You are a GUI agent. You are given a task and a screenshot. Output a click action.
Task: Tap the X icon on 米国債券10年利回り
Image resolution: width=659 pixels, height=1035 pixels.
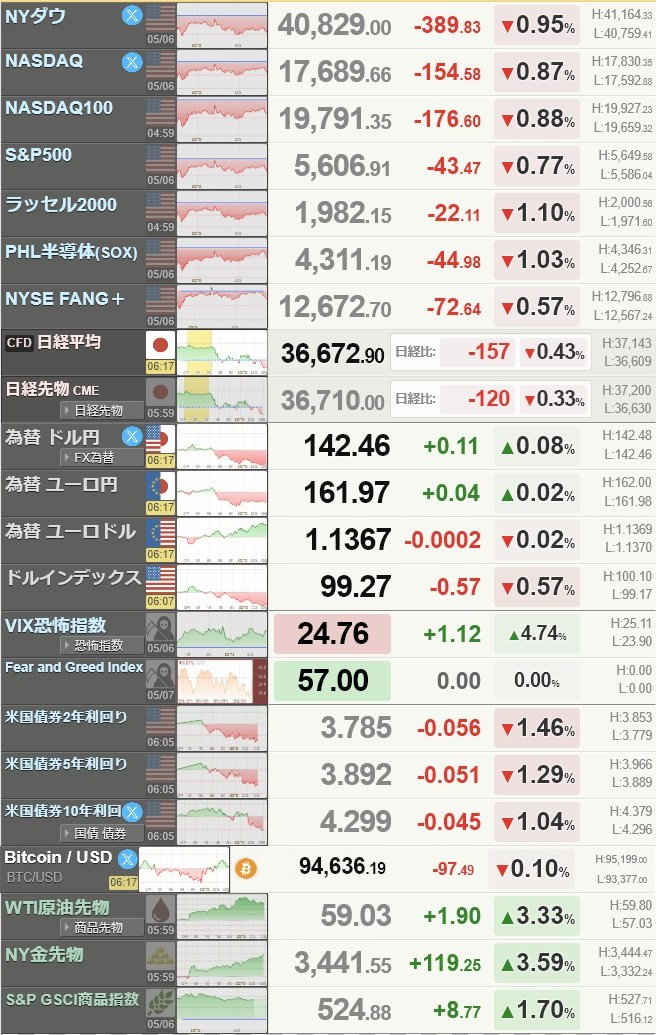(x=131, y=812)
